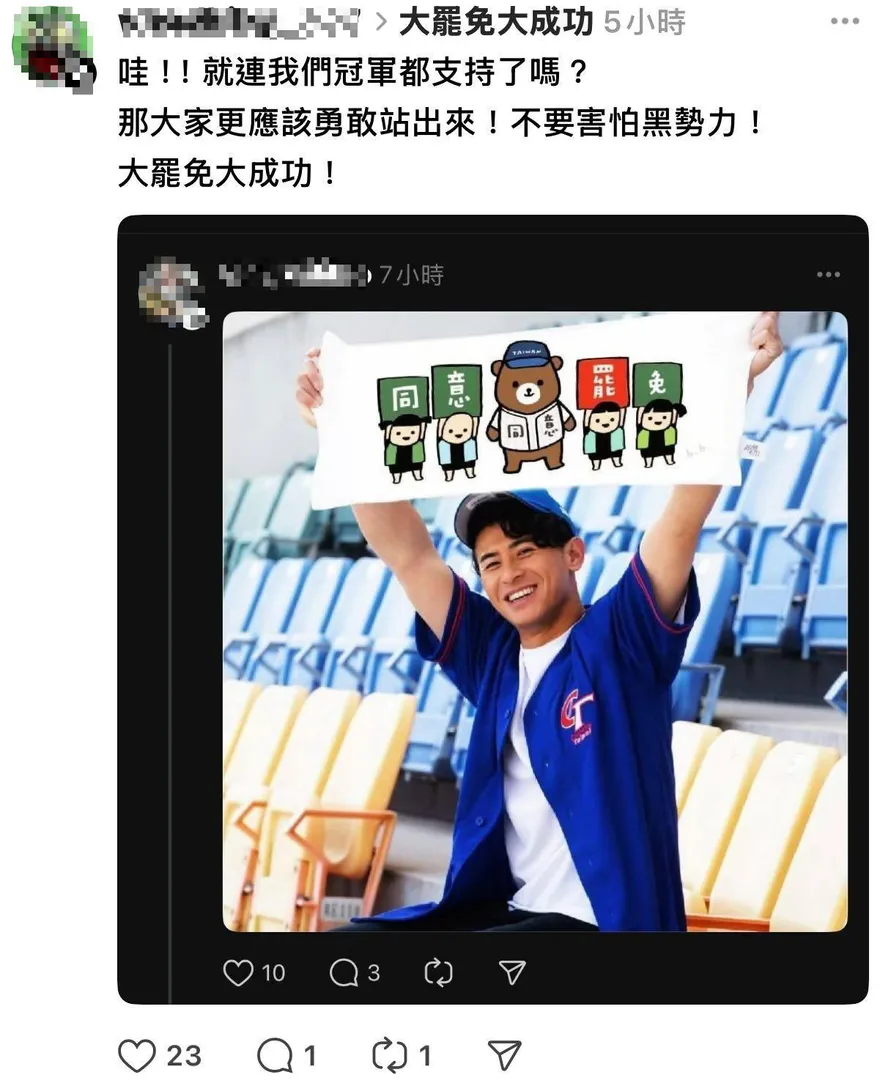Share the quoted post

[512, 972]
